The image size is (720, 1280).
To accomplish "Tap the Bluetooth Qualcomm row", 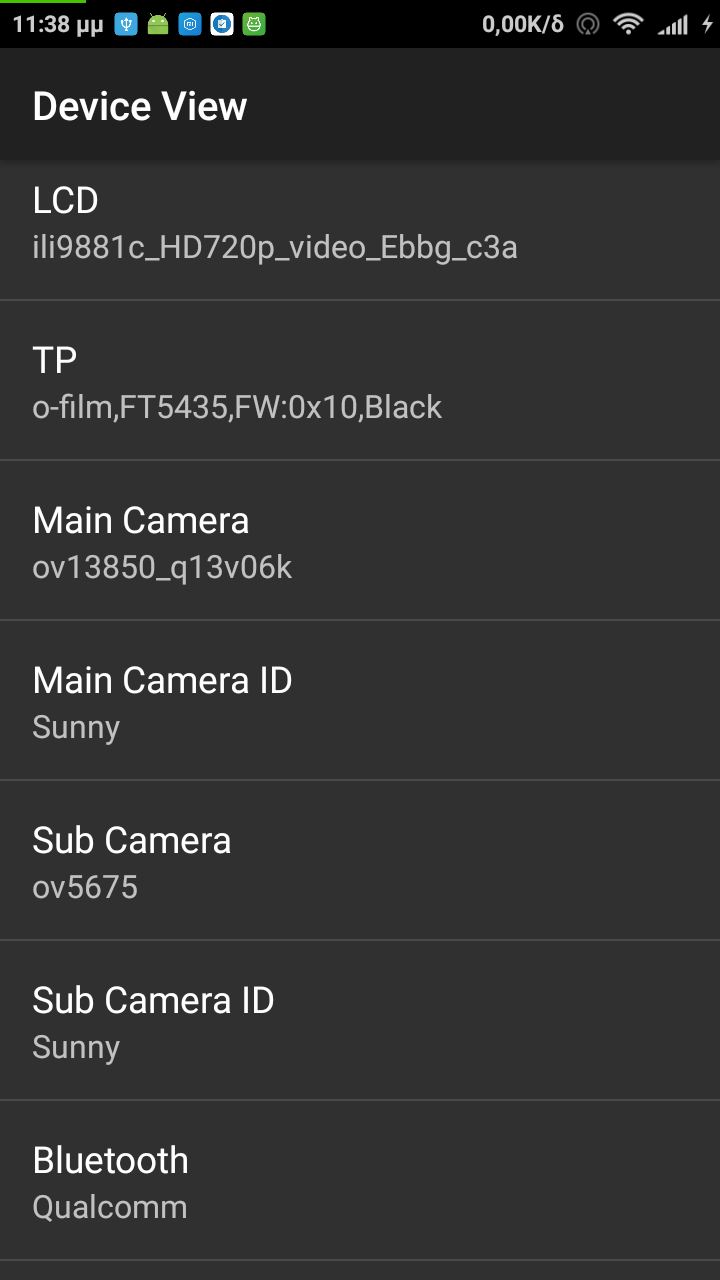I will click(360, 1181).
